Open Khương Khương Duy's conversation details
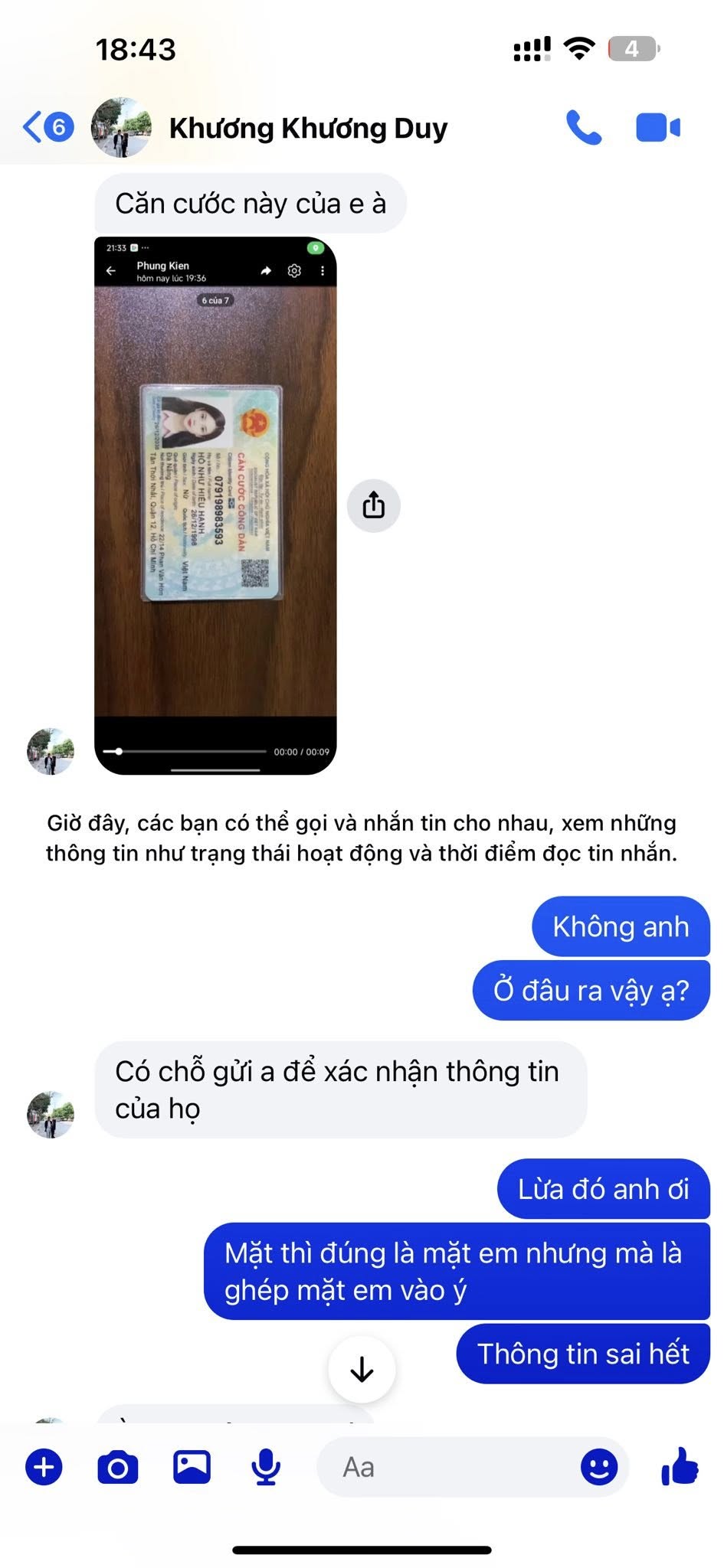Image resolution: width=724 pixels, height=1568 pixels. 308,129
